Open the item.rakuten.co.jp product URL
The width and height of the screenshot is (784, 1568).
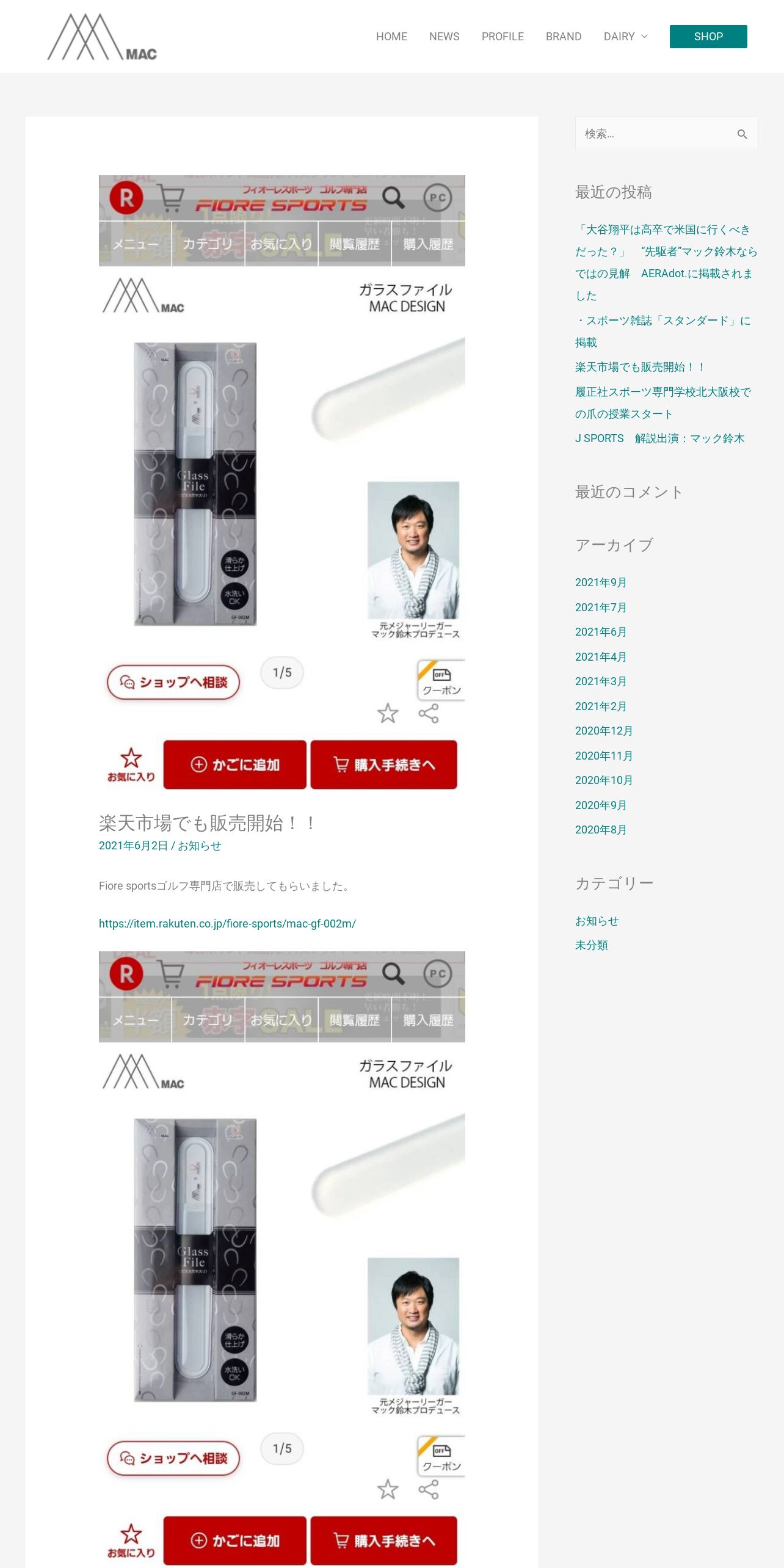[x=227, y=924]
